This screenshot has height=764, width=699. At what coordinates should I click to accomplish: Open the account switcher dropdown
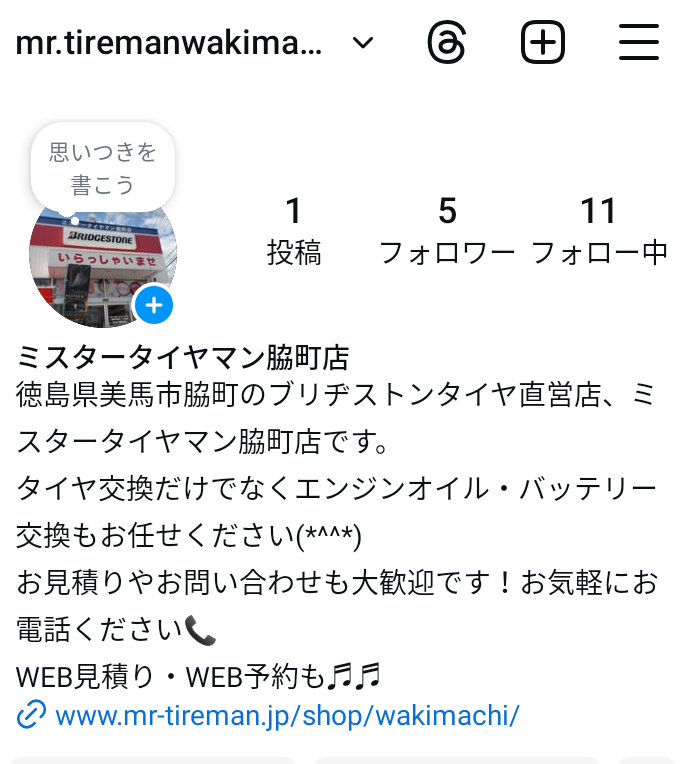tap(363, 43)
